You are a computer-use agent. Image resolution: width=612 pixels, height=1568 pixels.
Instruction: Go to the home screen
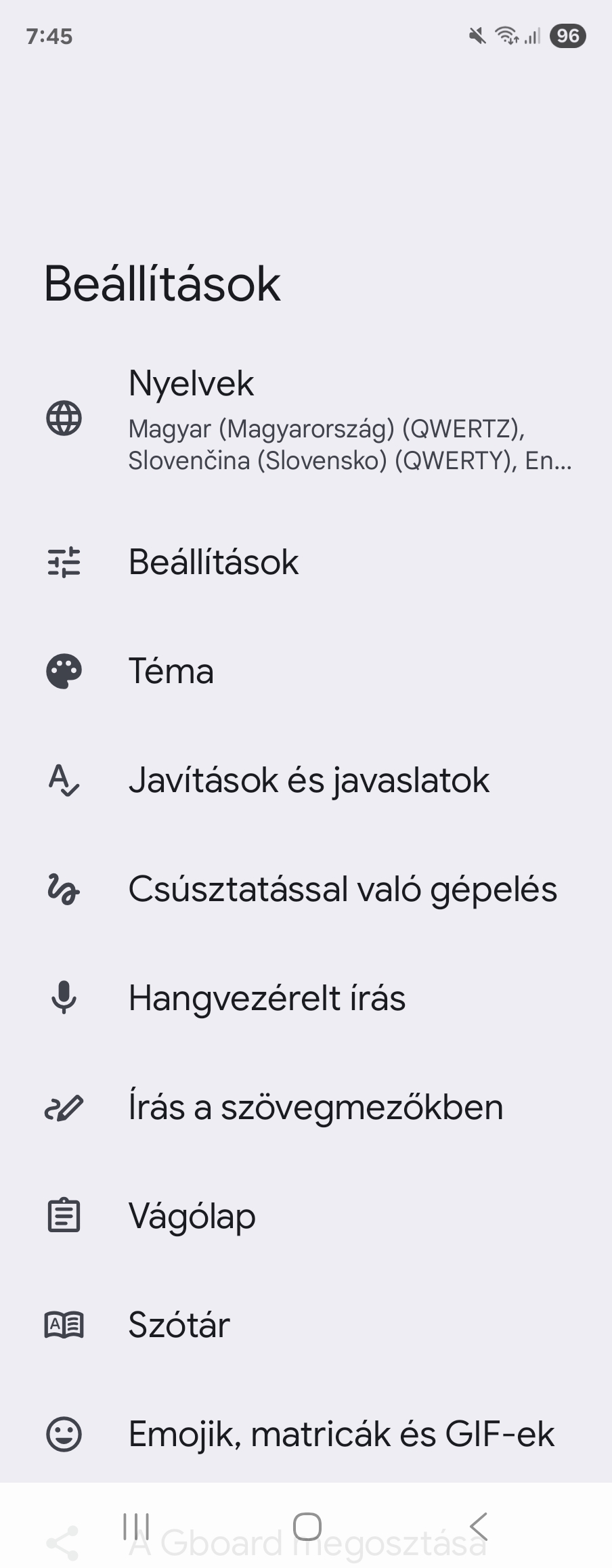(307, 1526)
